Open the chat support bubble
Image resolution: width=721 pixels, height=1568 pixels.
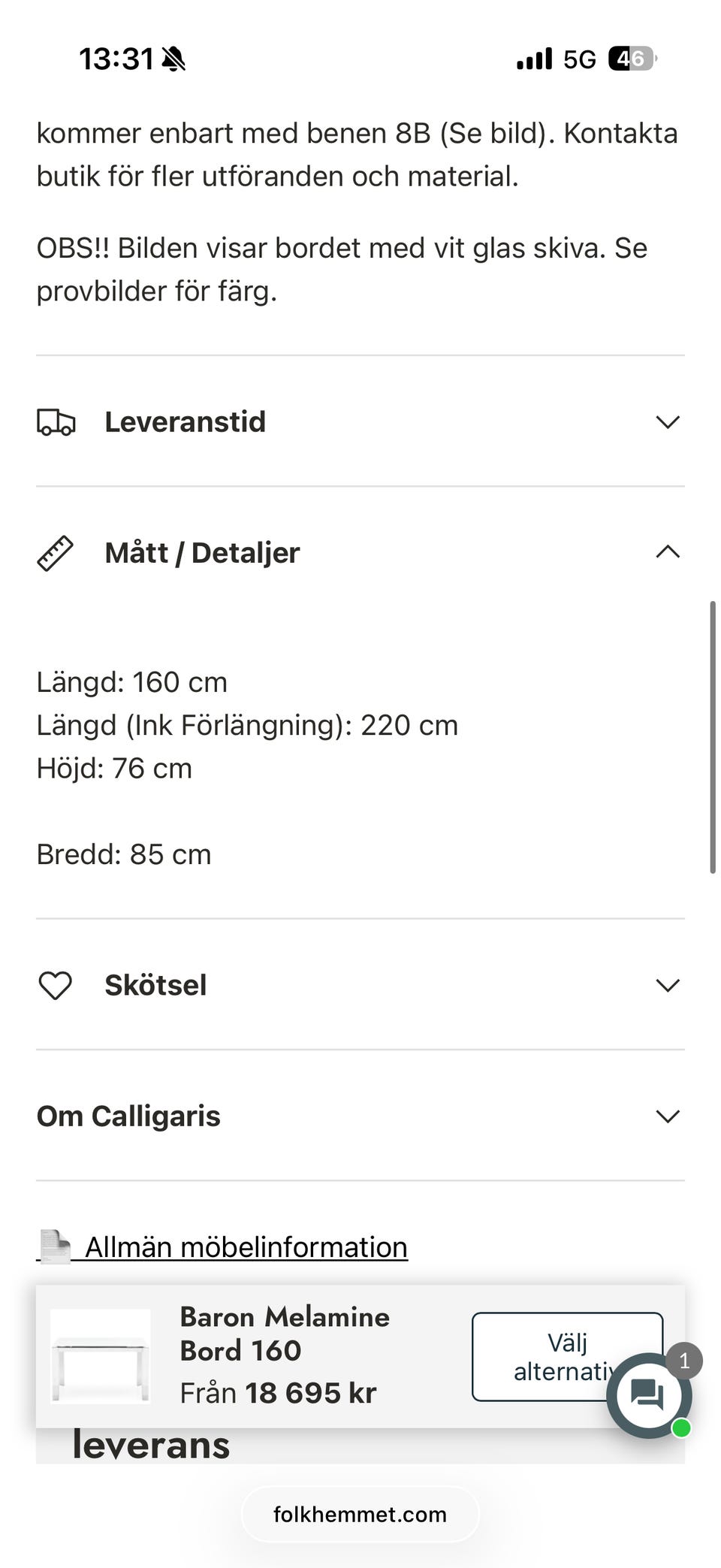[648, 1396]
